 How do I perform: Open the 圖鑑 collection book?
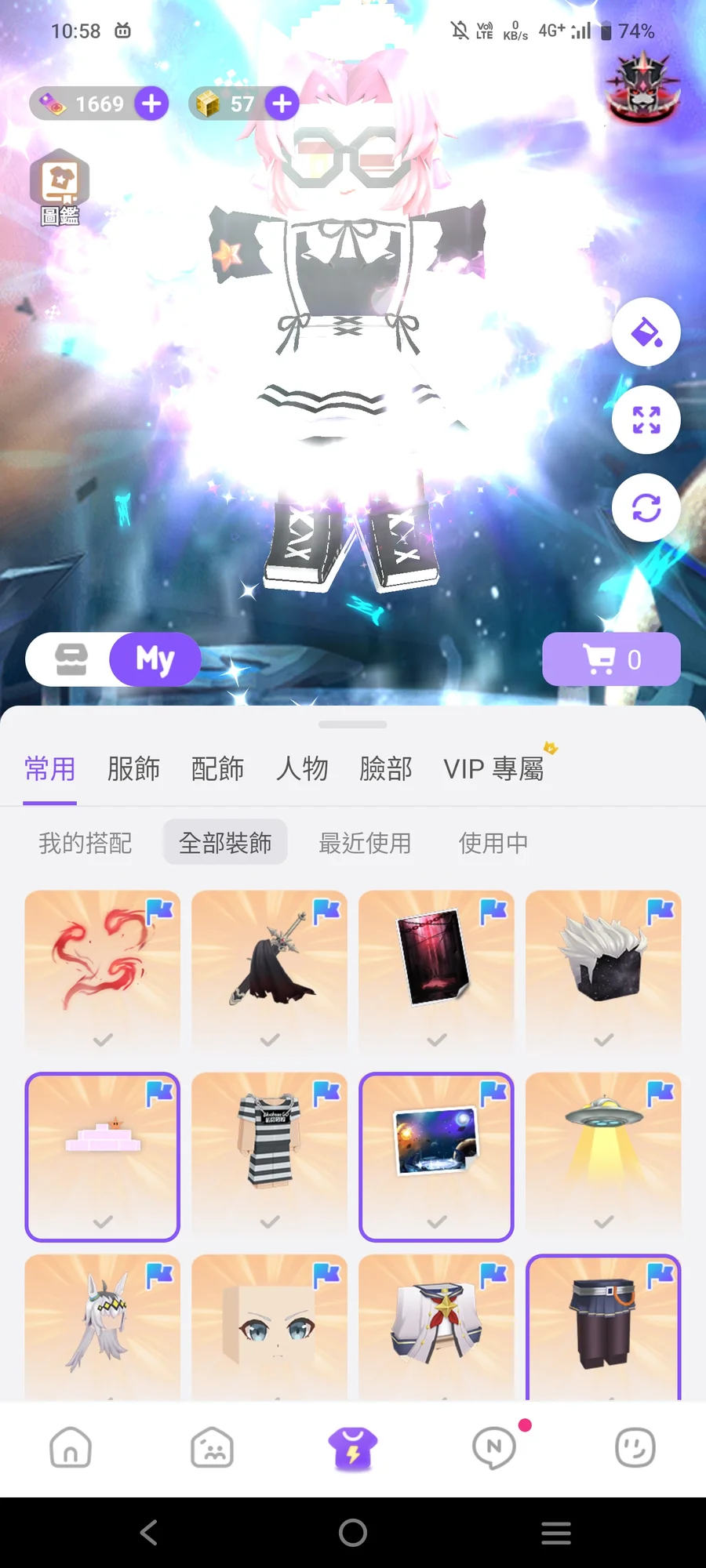[x=60, y=187]
